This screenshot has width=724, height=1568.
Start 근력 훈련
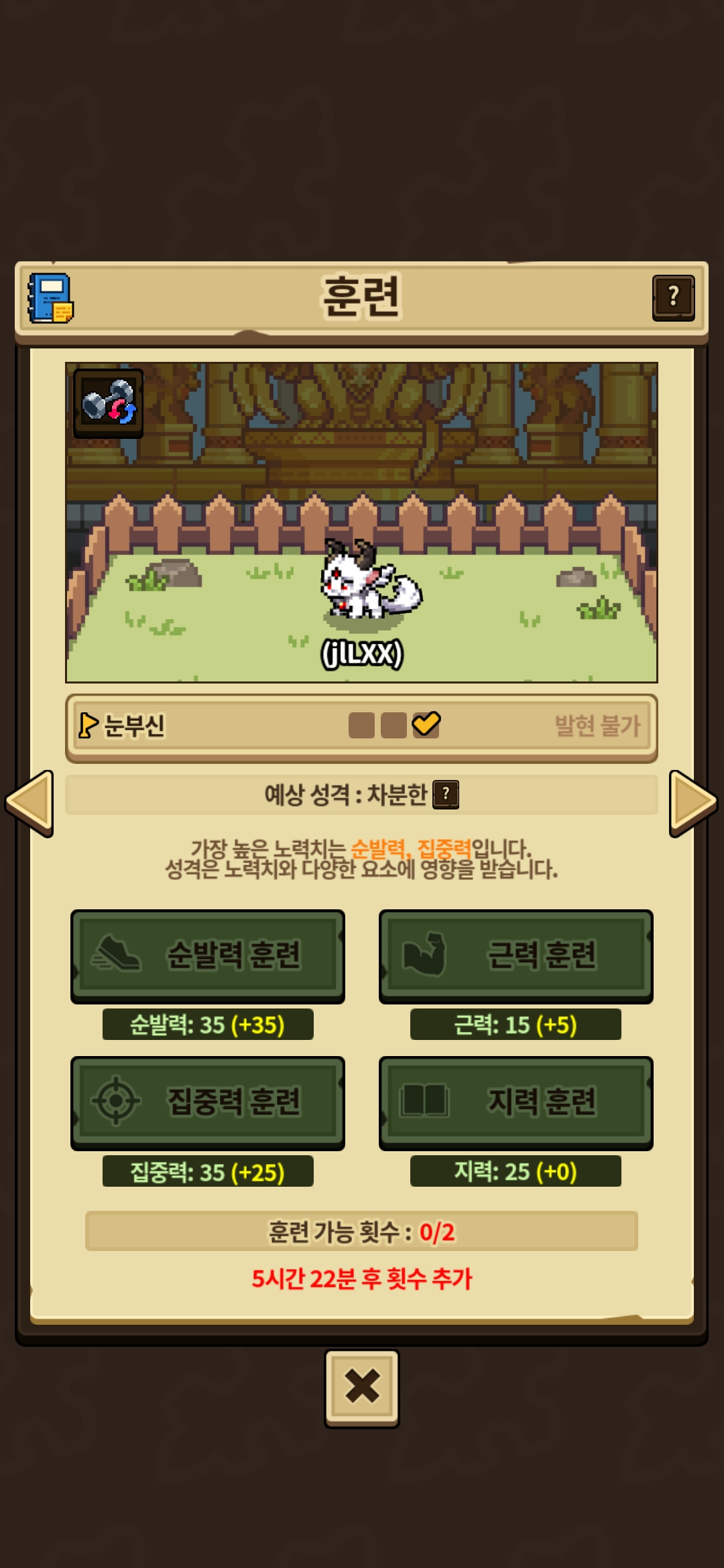pyautogui.click(x=516, y=956)
